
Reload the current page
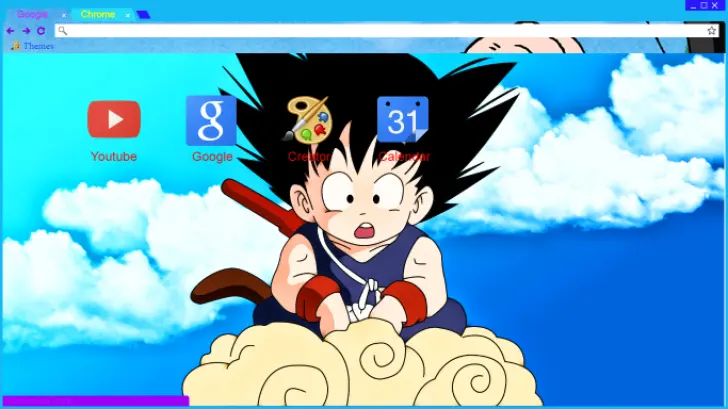[x=41, y=31]
